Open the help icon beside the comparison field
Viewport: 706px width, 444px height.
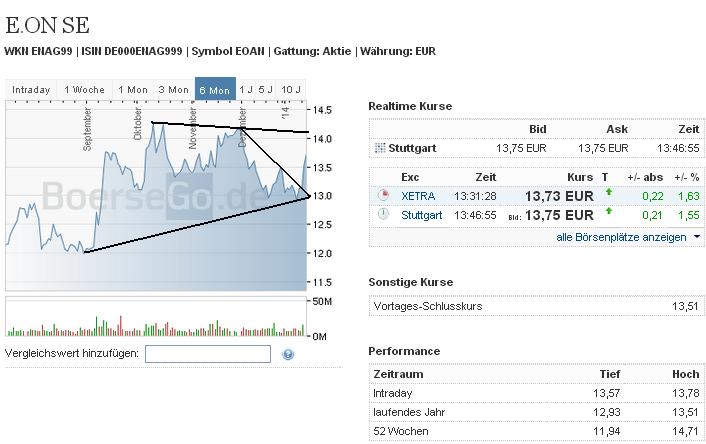coord(288,354)
